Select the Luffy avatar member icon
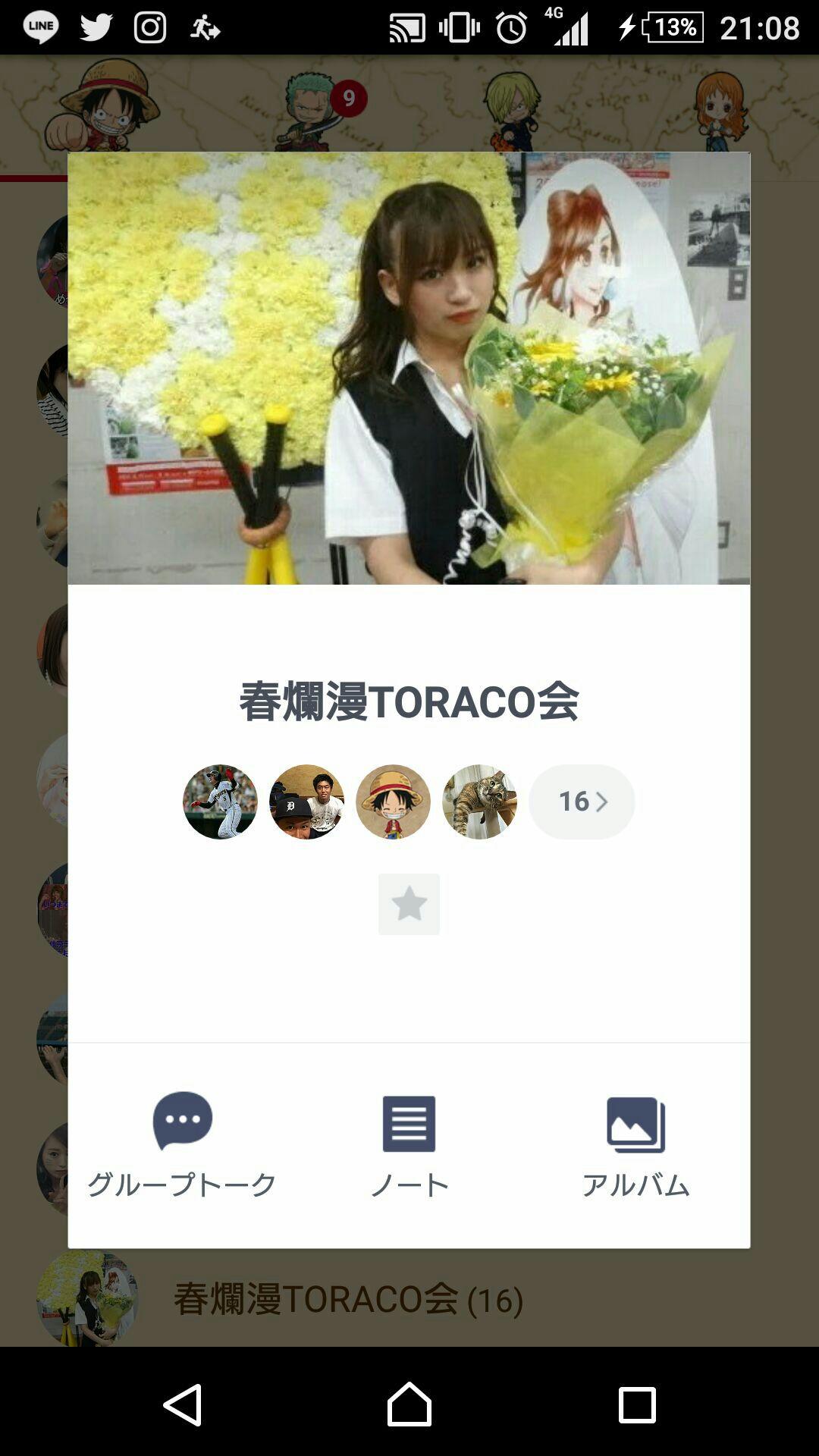819x1456 pixels. coord(394,802)
